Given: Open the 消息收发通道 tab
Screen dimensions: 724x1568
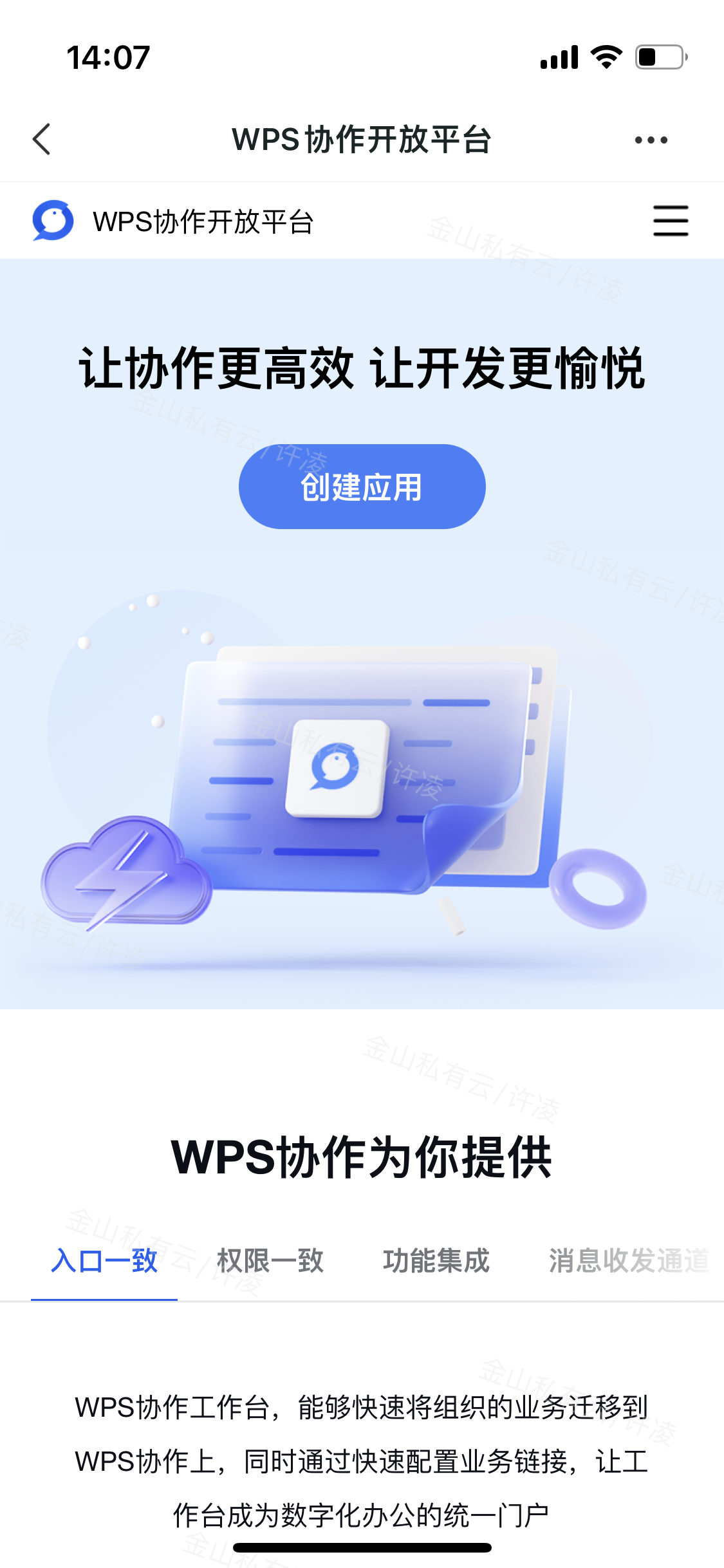Looking at the screenshot, I should pos(628,1260).
